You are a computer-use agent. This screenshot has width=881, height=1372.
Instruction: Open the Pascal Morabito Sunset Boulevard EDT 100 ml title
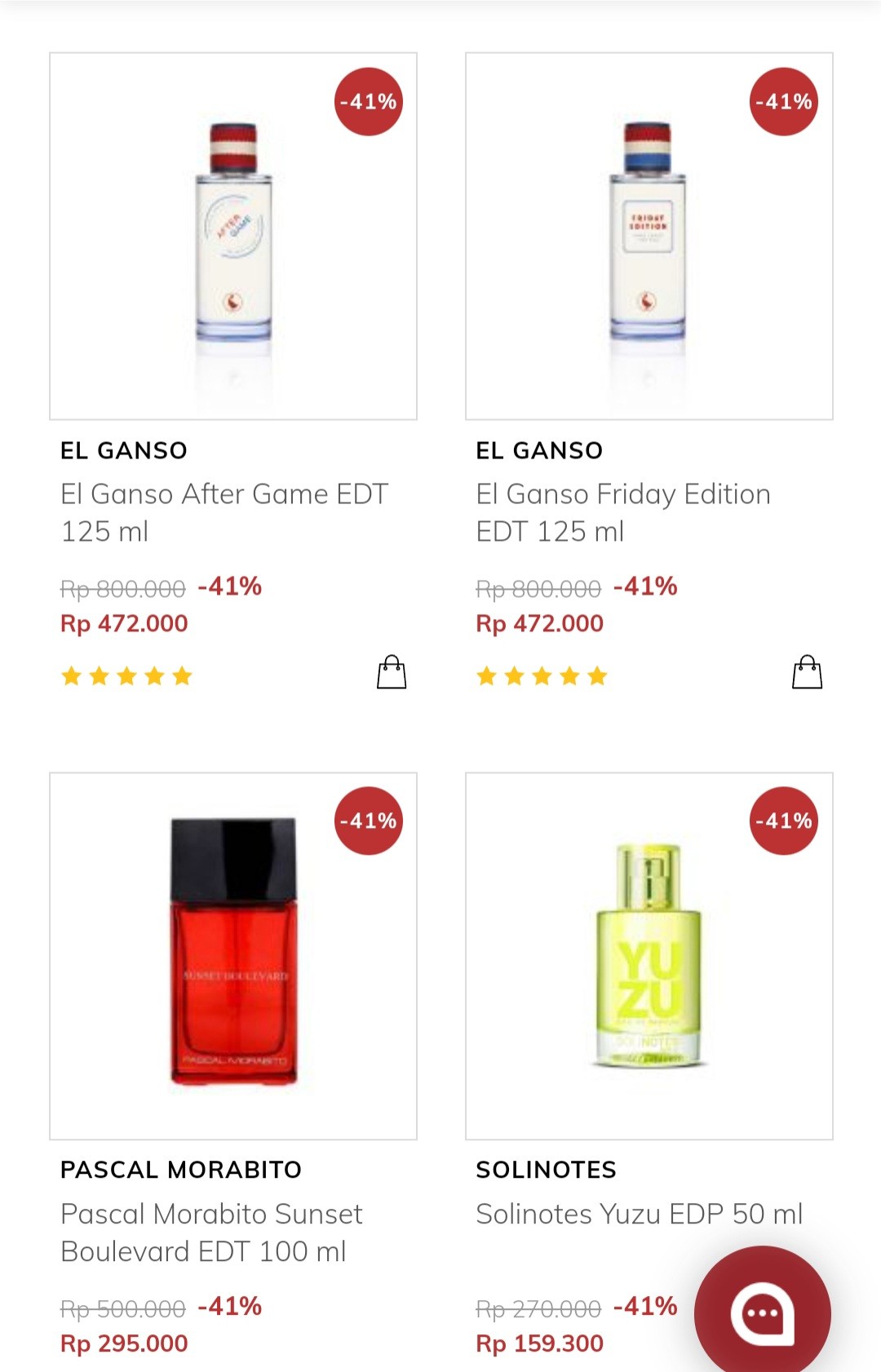tap(211, 1233)
